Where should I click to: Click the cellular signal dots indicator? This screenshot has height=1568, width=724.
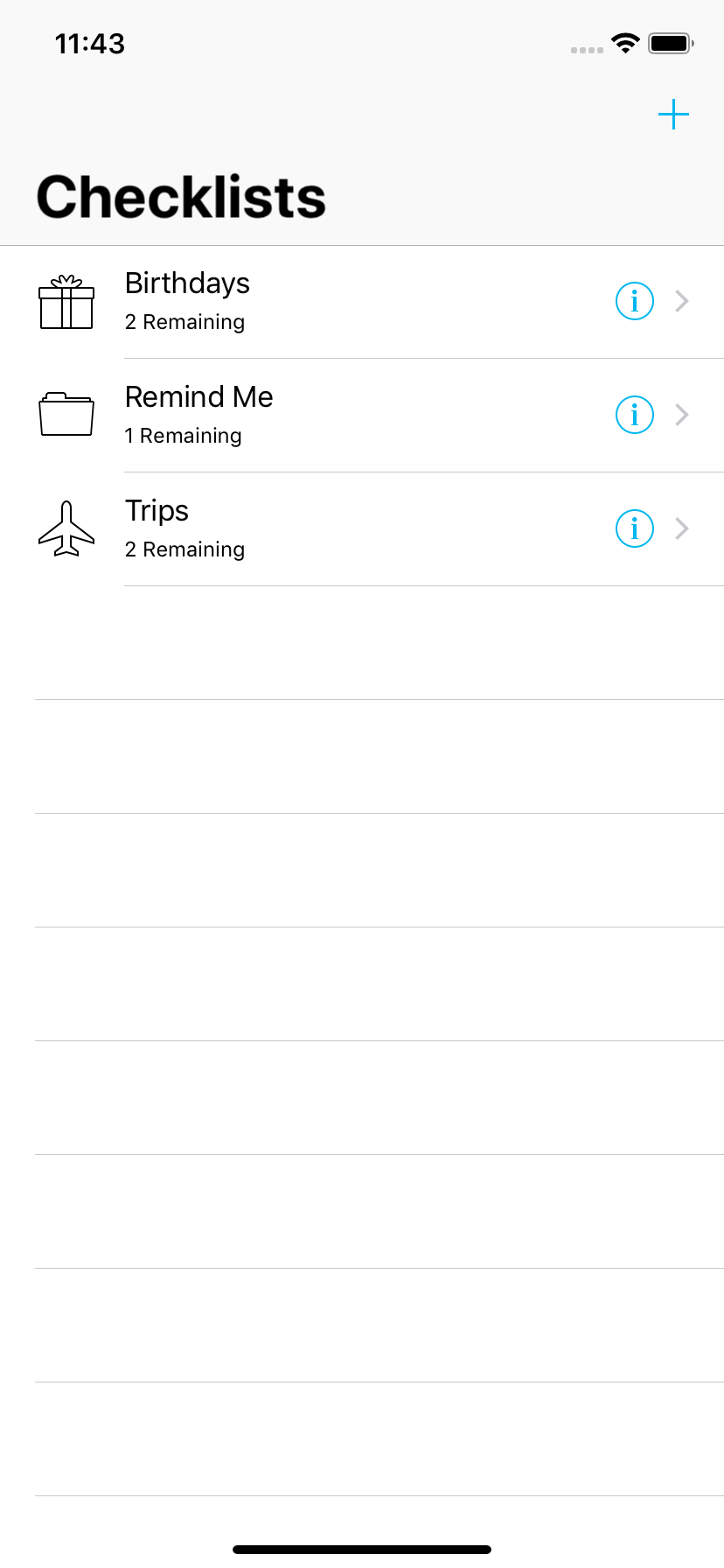[584, 50]
